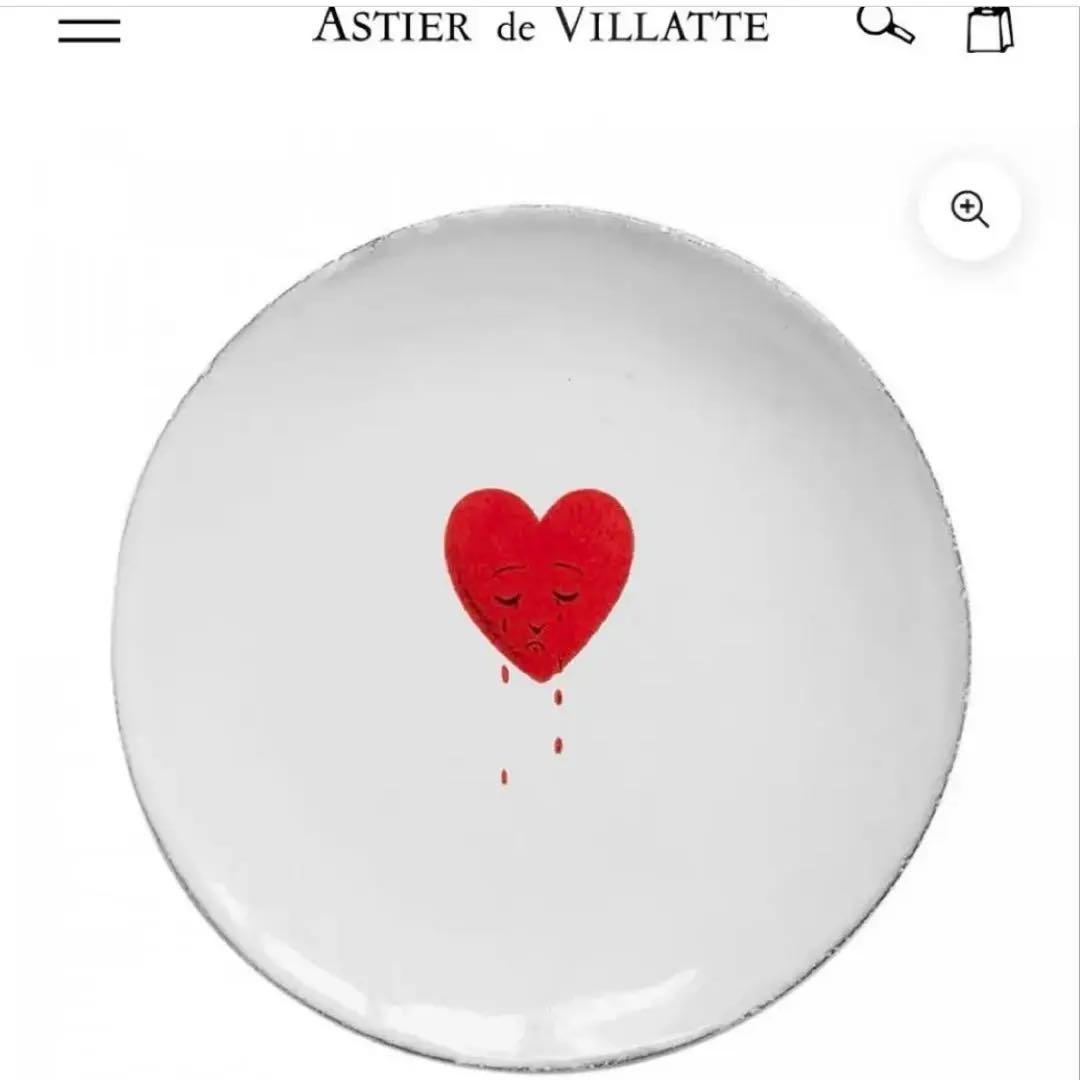Open the hamburger menu
Viewport: 1080px width, 1080px height.
click(x=89, y=30)
